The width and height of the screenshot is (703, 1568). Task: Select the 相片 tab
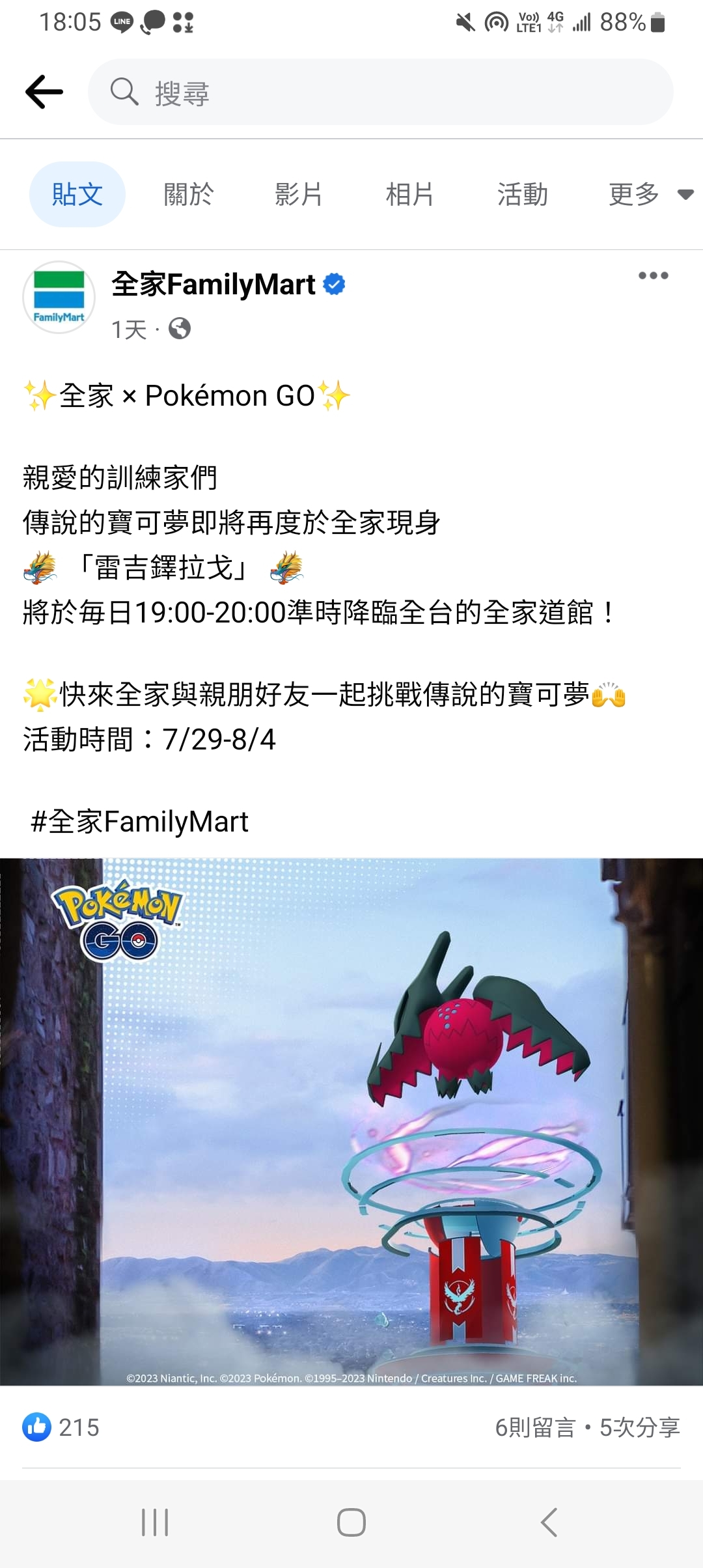pyautogui.click(x=409, y=194)
